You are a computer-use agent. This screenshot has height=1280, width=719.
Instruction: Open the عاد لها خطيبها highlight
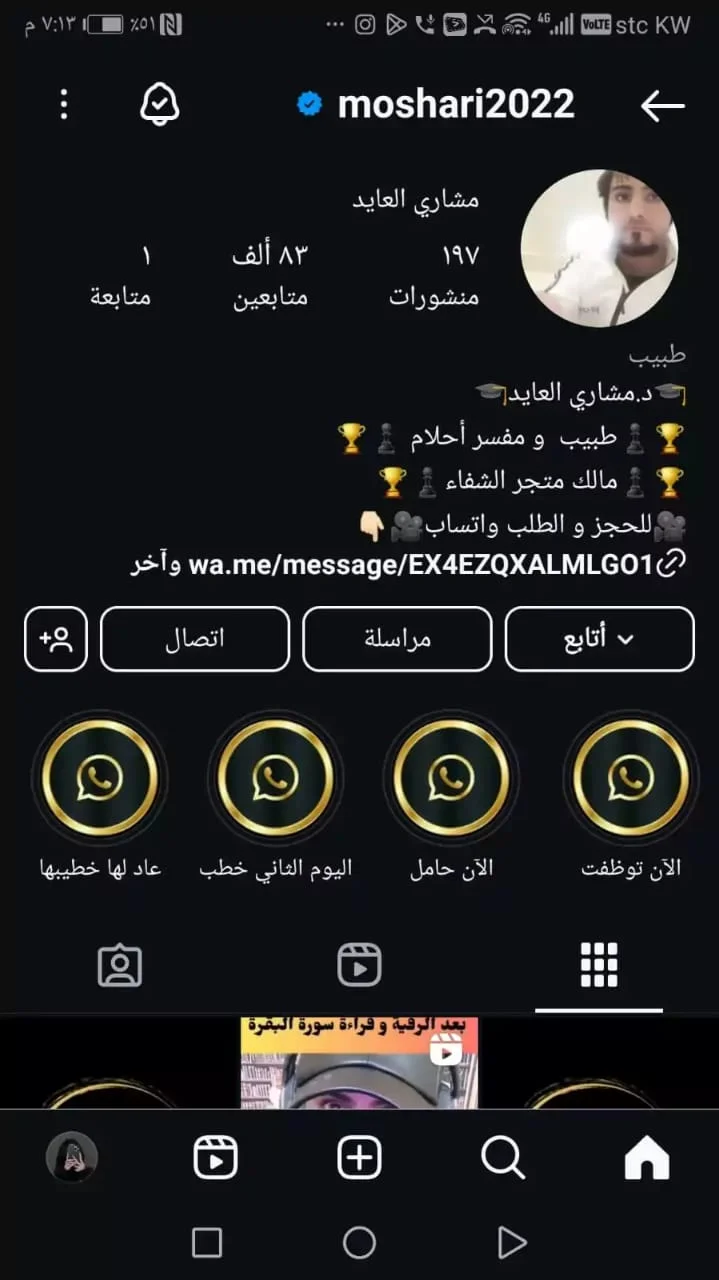[x=99, y=777]
